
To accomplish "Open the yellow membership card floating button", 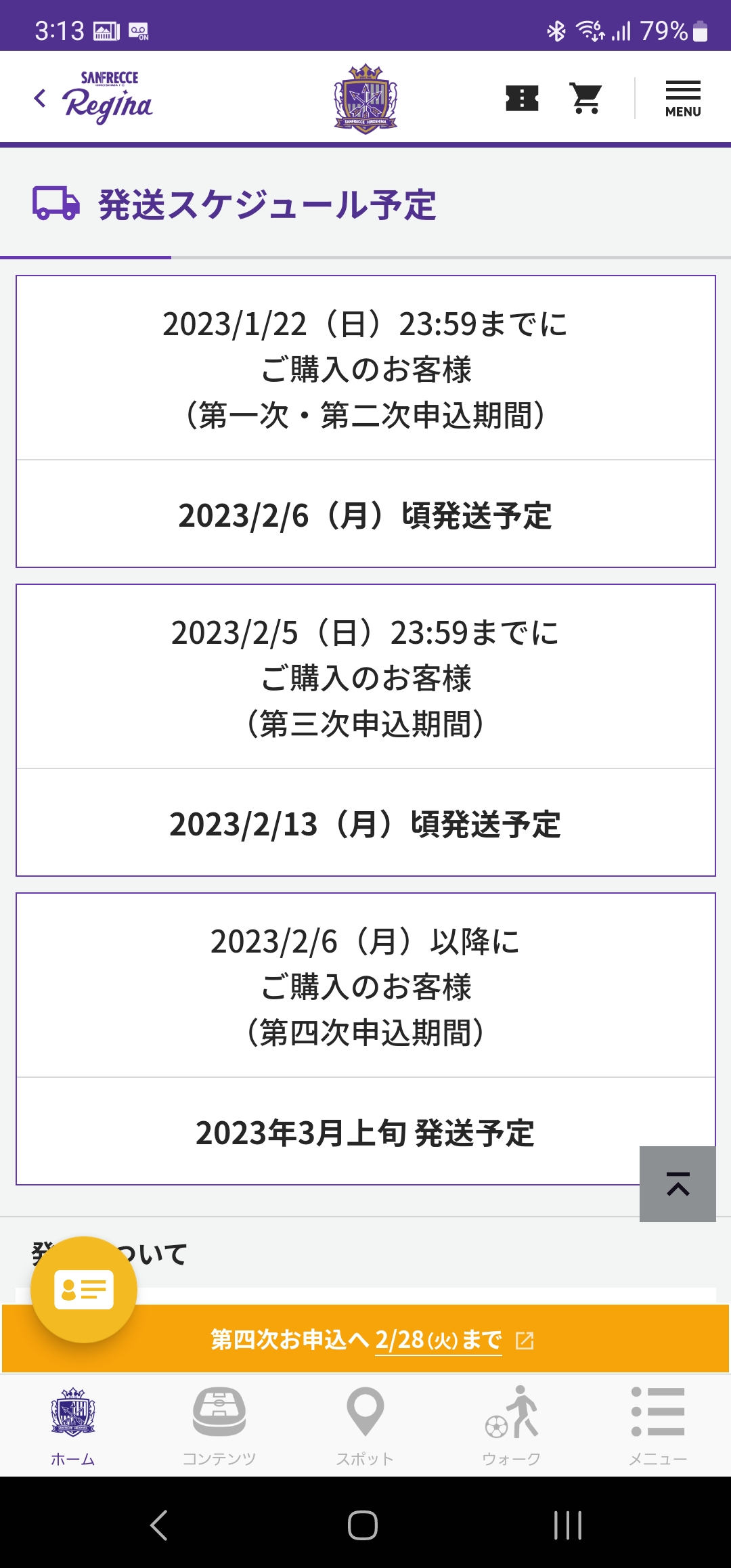I will click(84, 1289).
